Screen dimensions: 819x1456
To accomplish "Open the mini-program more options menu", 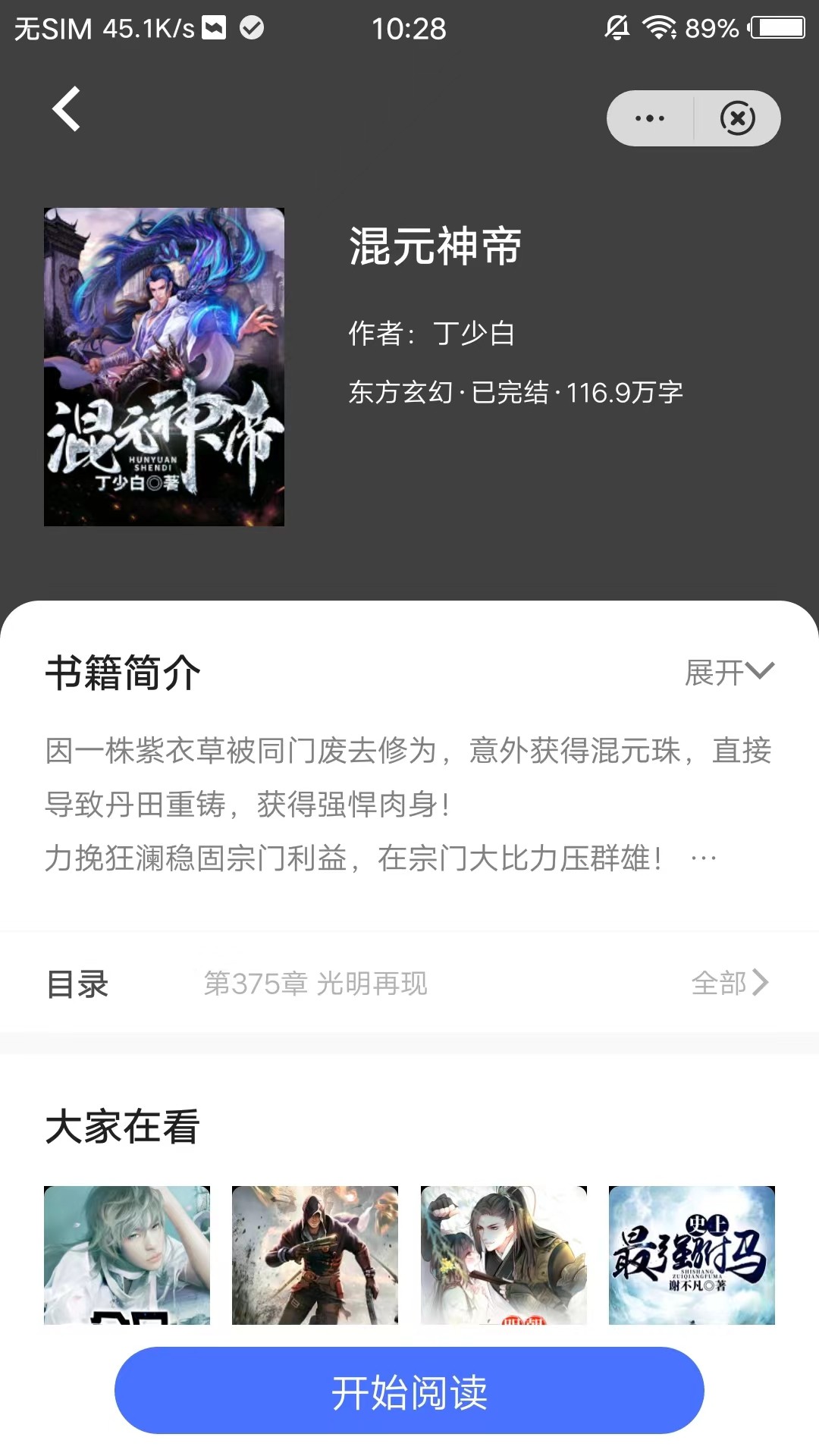I will coord(648,118).
